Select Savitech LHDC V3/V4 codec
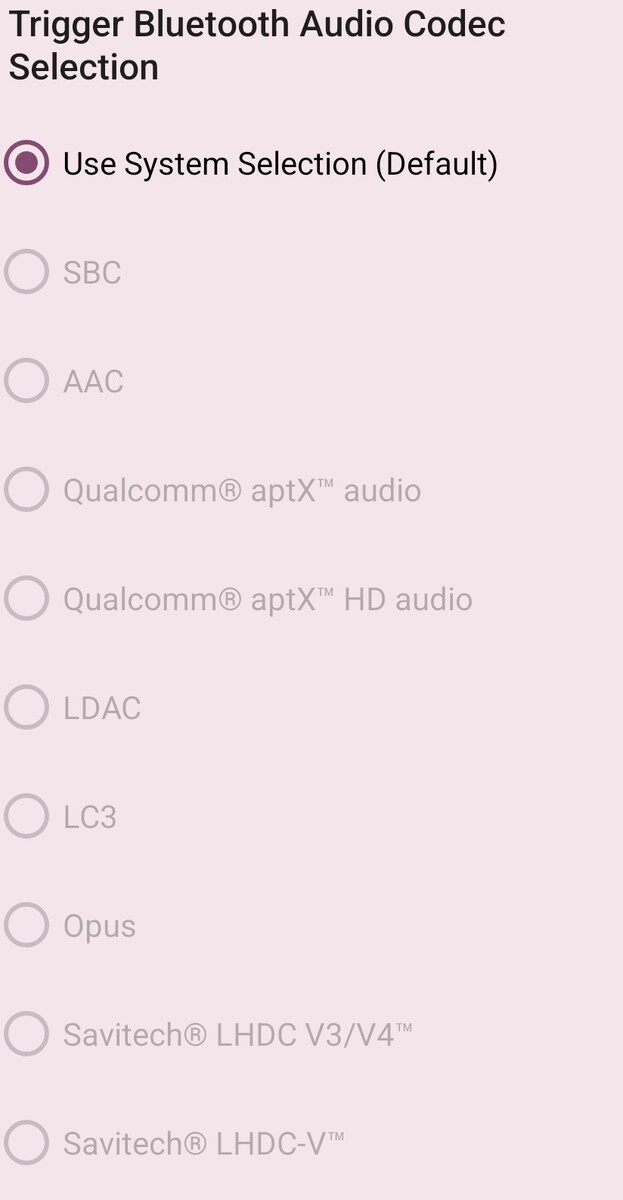623x1200 pixels. tap(27, 1034)
